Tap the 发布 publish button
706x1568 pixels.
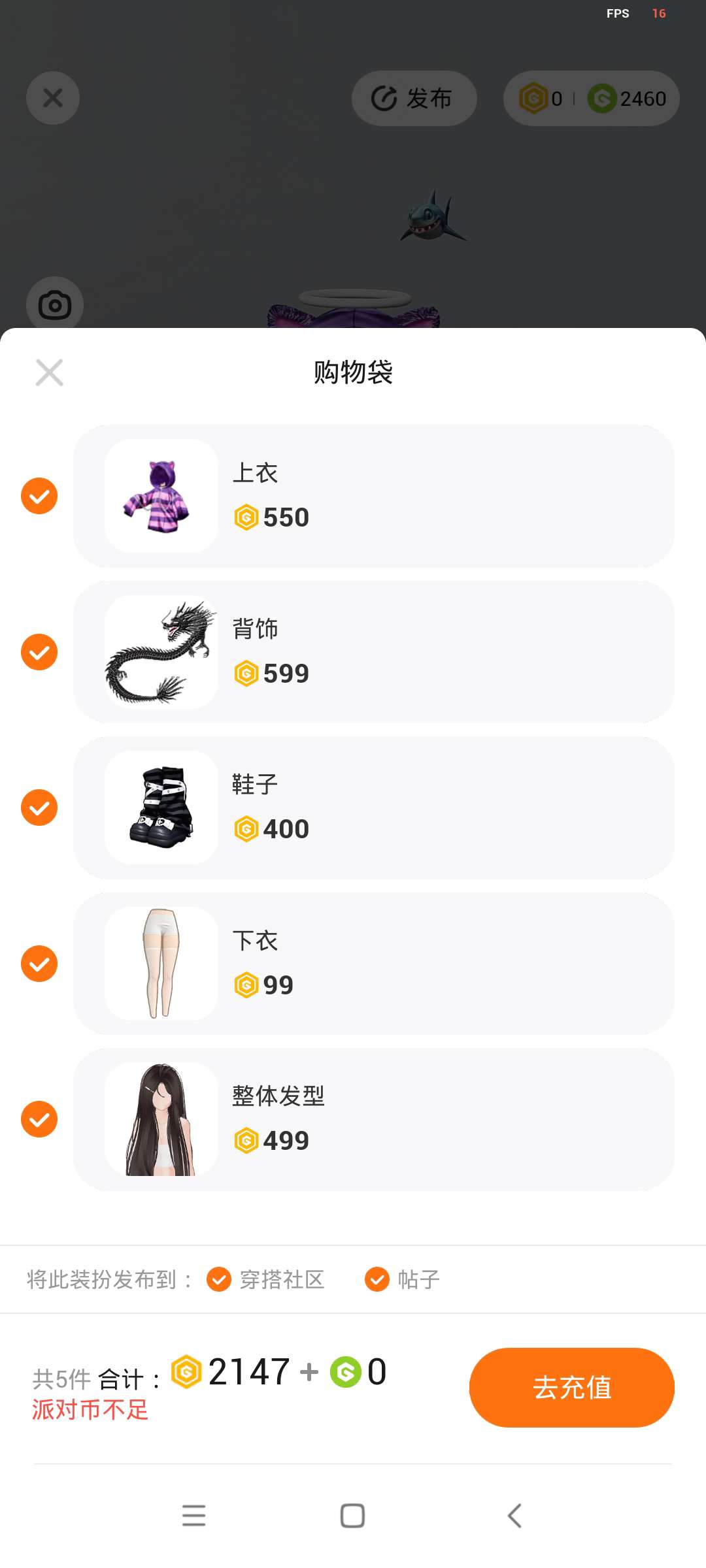[x=414, y=99]
